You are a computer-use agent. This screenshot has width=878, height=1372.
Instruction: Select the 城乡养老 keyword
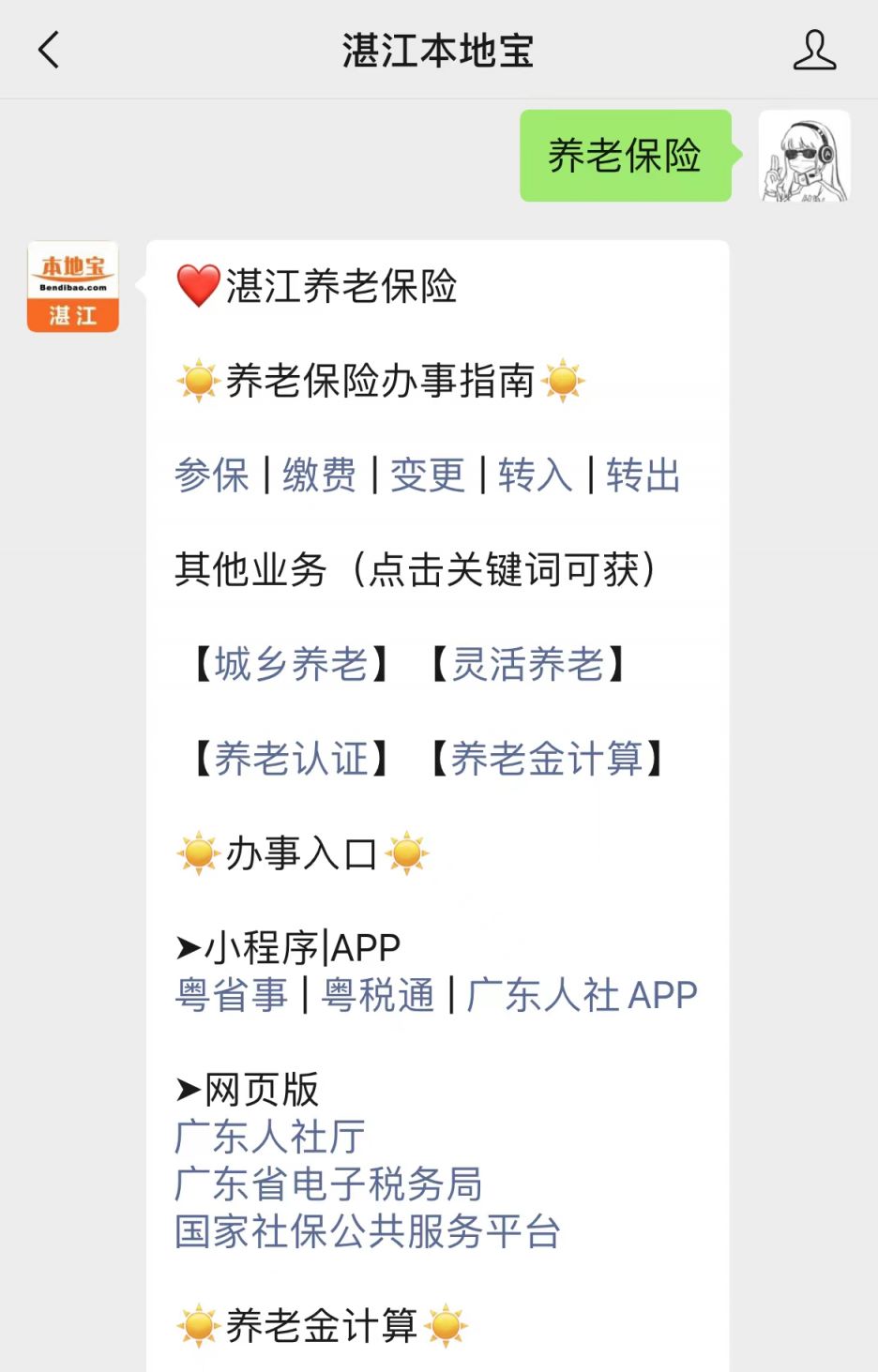(x=291, y=665)
